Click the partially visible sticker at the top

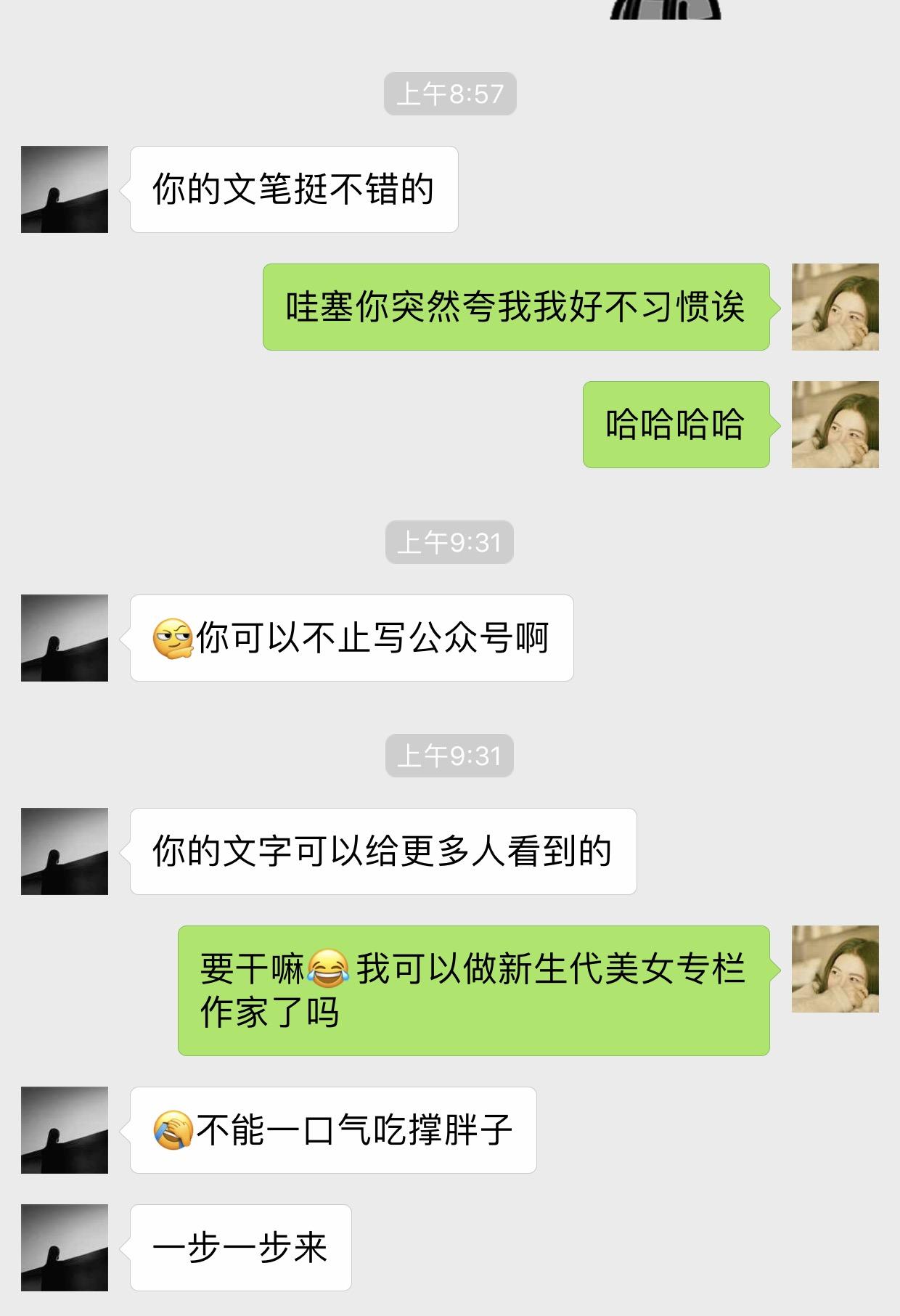click(x=664, y=11)
